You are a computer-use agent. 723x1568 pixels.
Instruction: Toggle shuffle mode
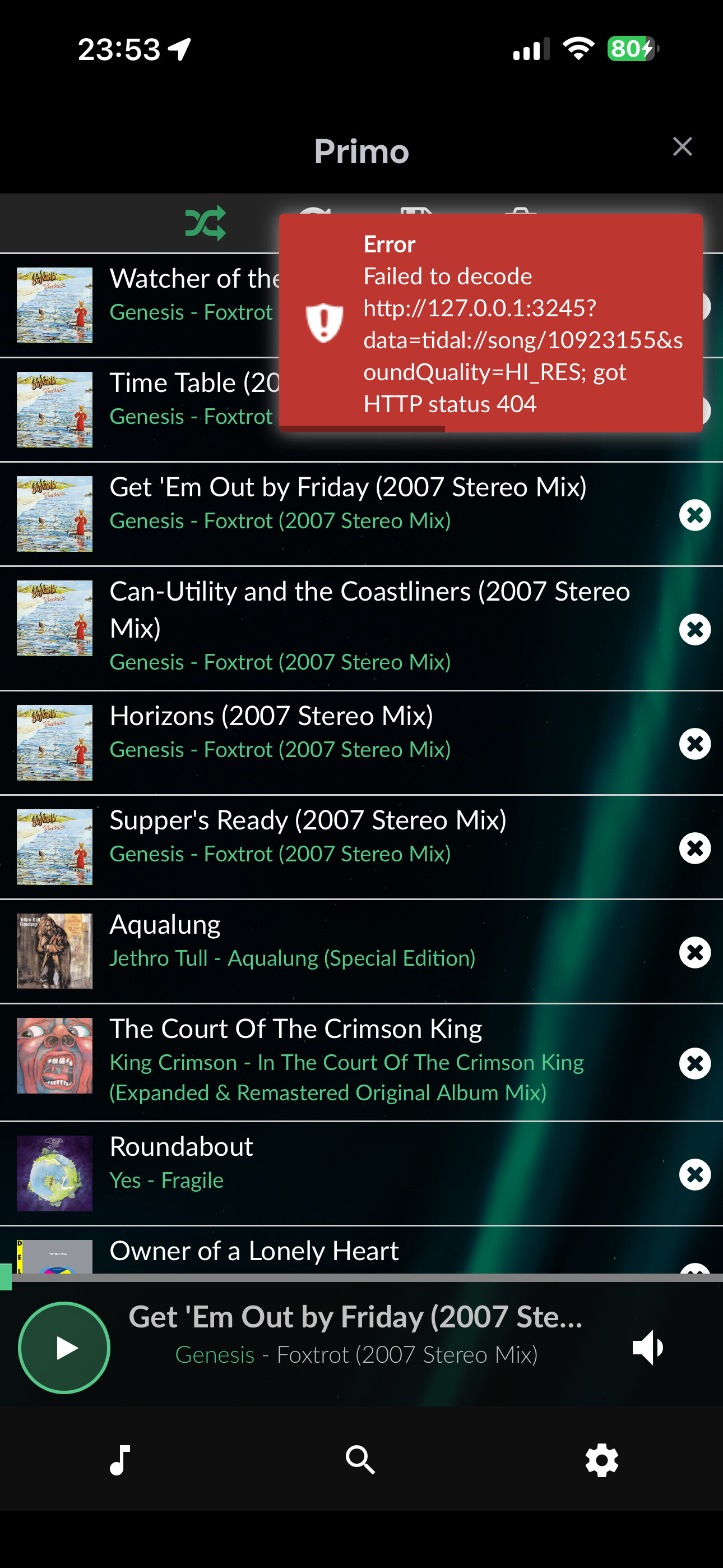[x=205, y=223]
